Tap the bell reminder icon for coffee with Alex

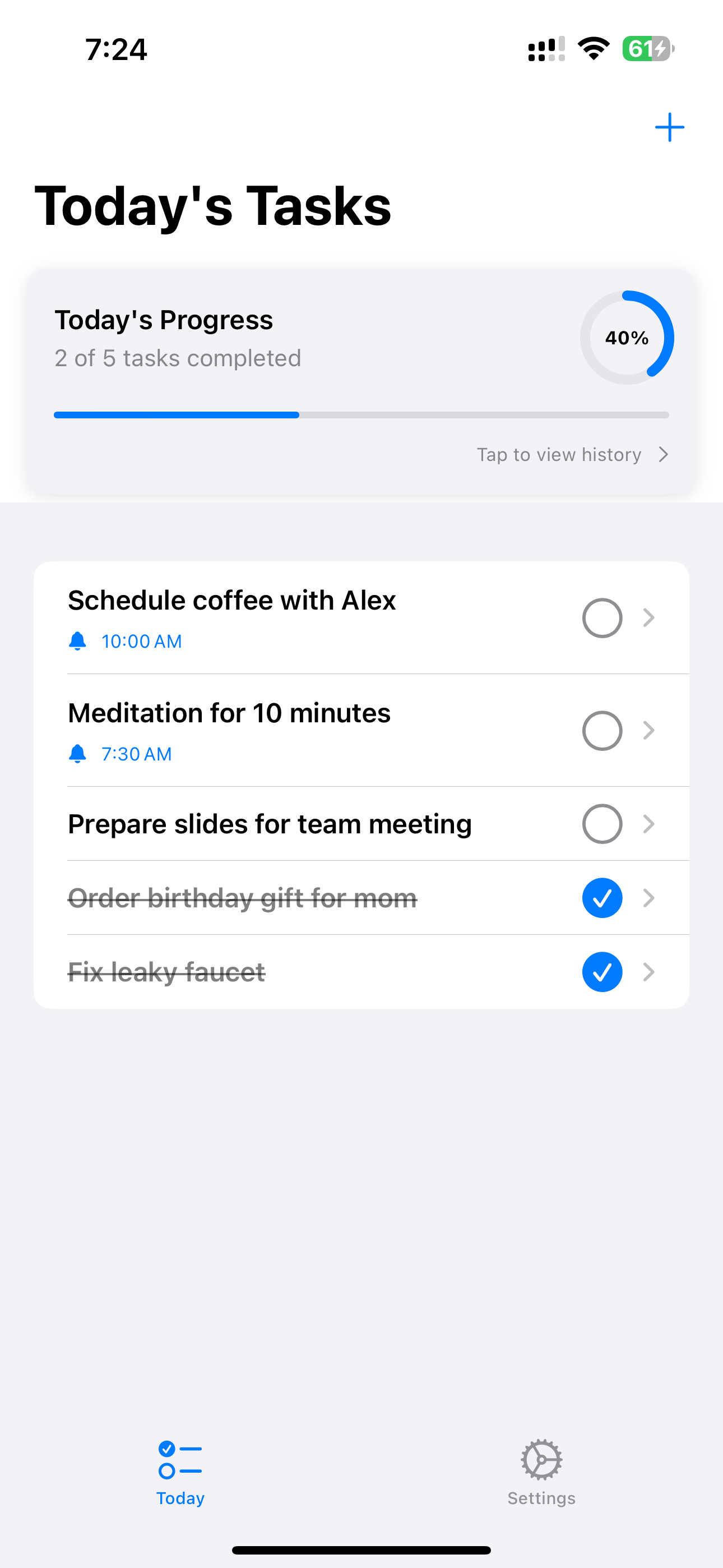(77, 641)
